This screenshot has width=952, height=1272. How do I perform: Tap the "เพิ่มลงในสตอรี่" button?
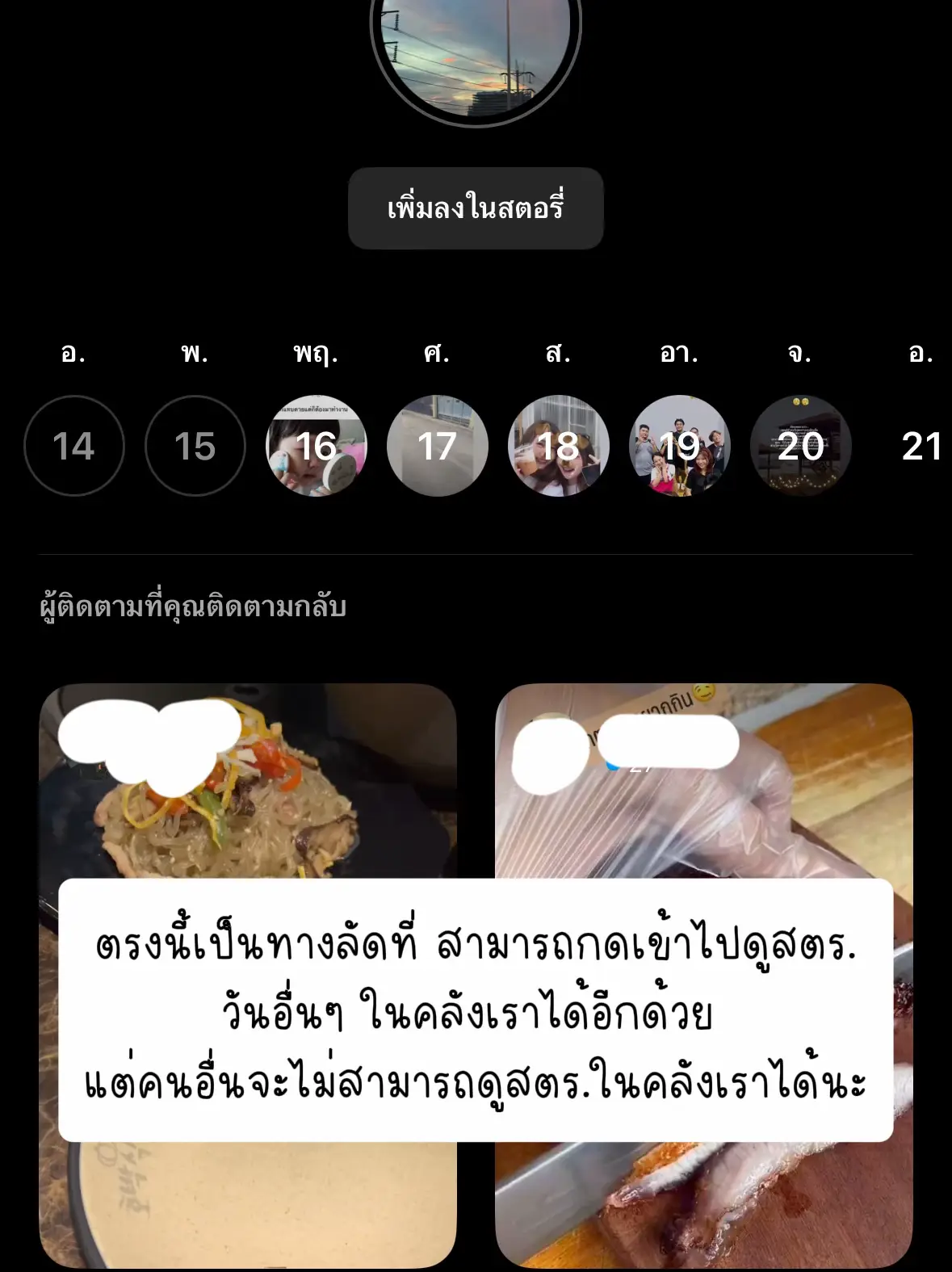pos(476,208)
